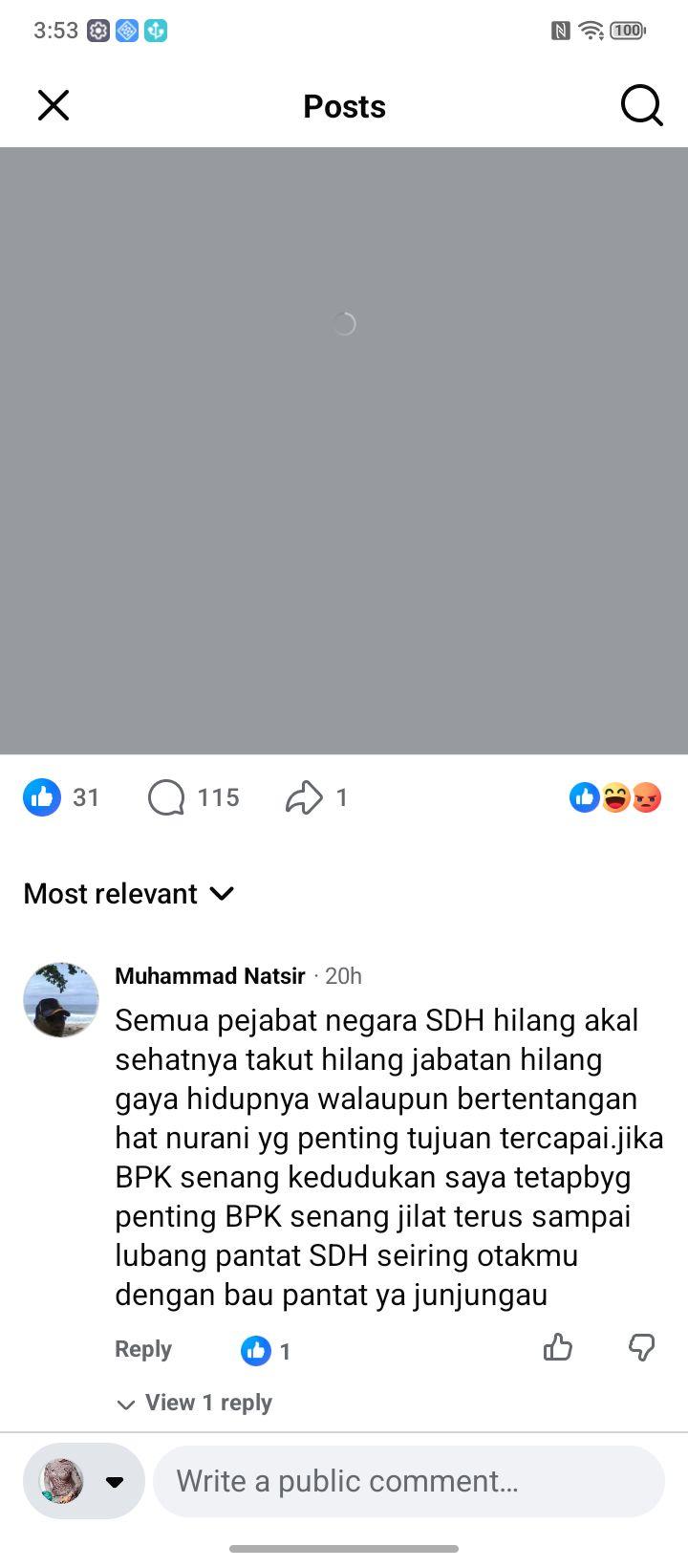The height and width of the screenshot is (1568, 688).
Task: See who reacted to Muhammad Natsir's comment
Action: pos(267,1350)
